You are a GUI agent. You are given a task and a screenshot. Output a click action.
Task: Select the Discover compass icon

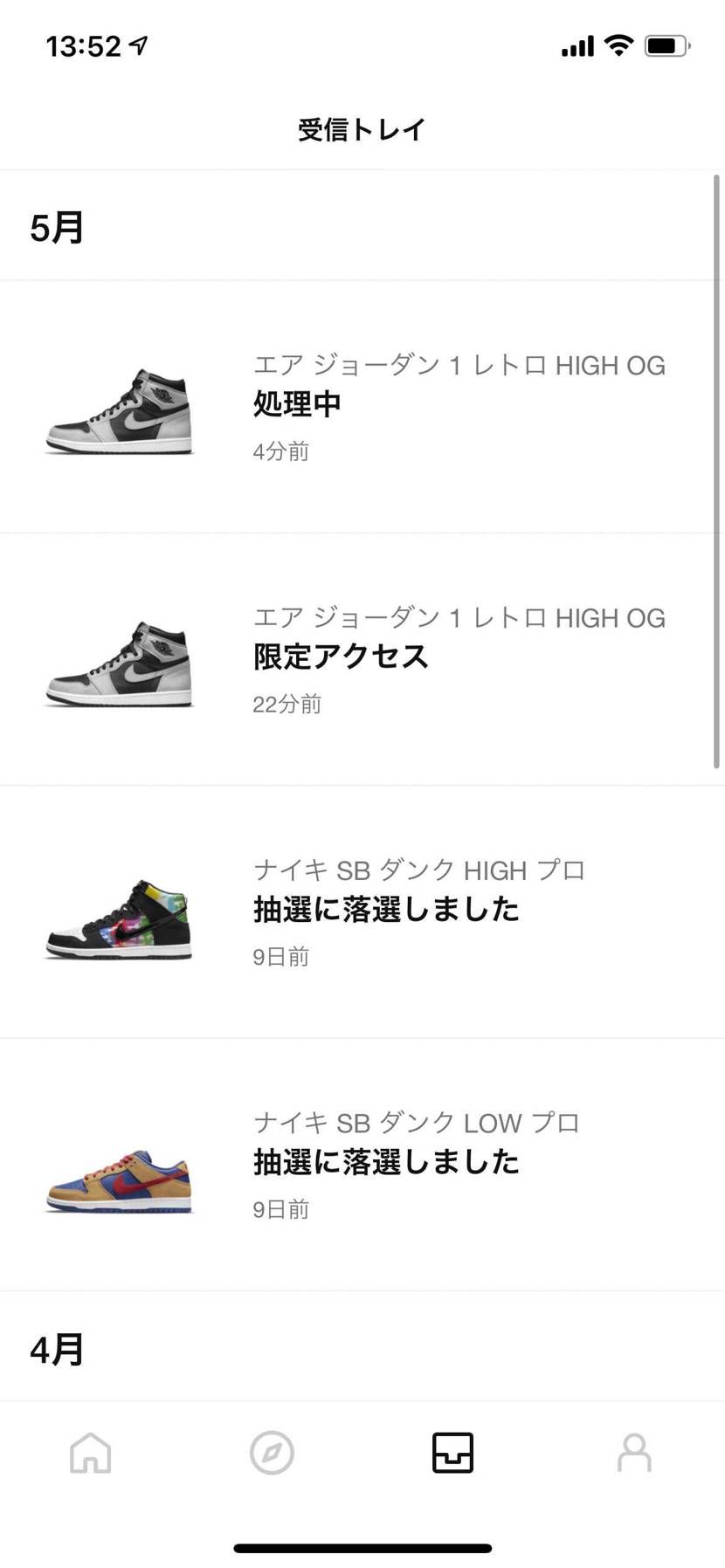(x=272, y=1453)
